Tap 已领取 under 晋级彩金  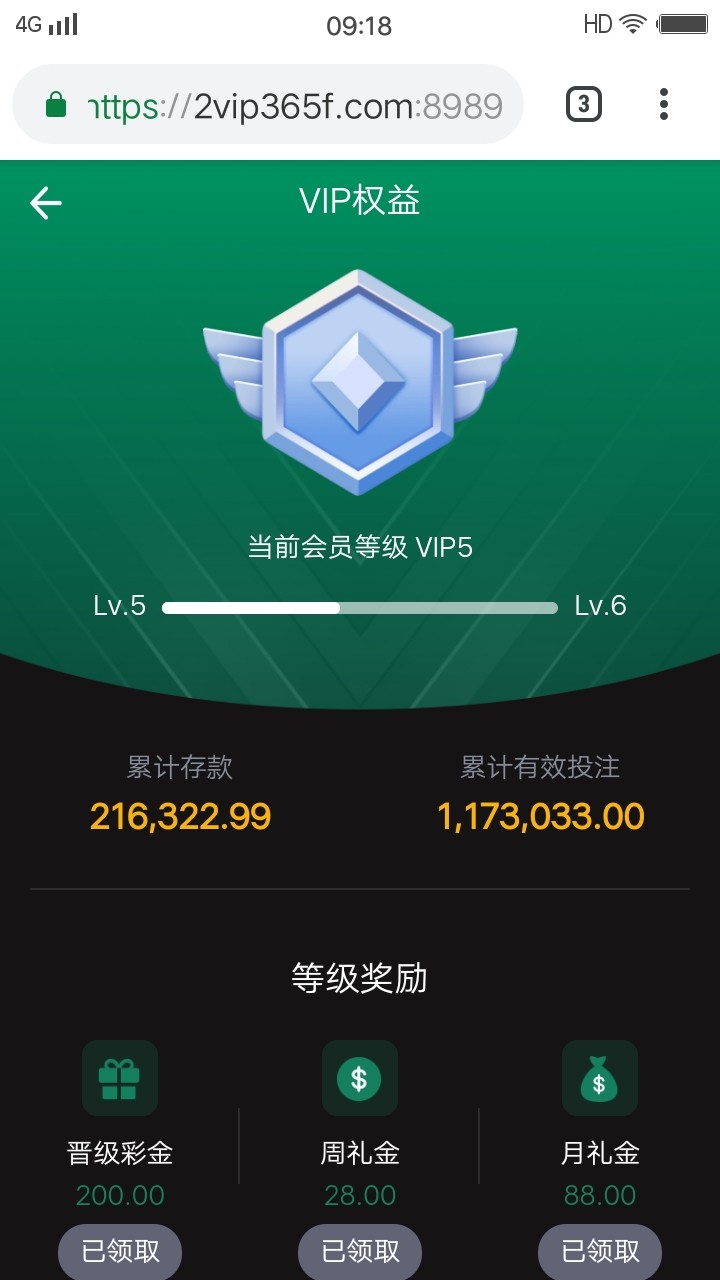tap(120, 1251)
